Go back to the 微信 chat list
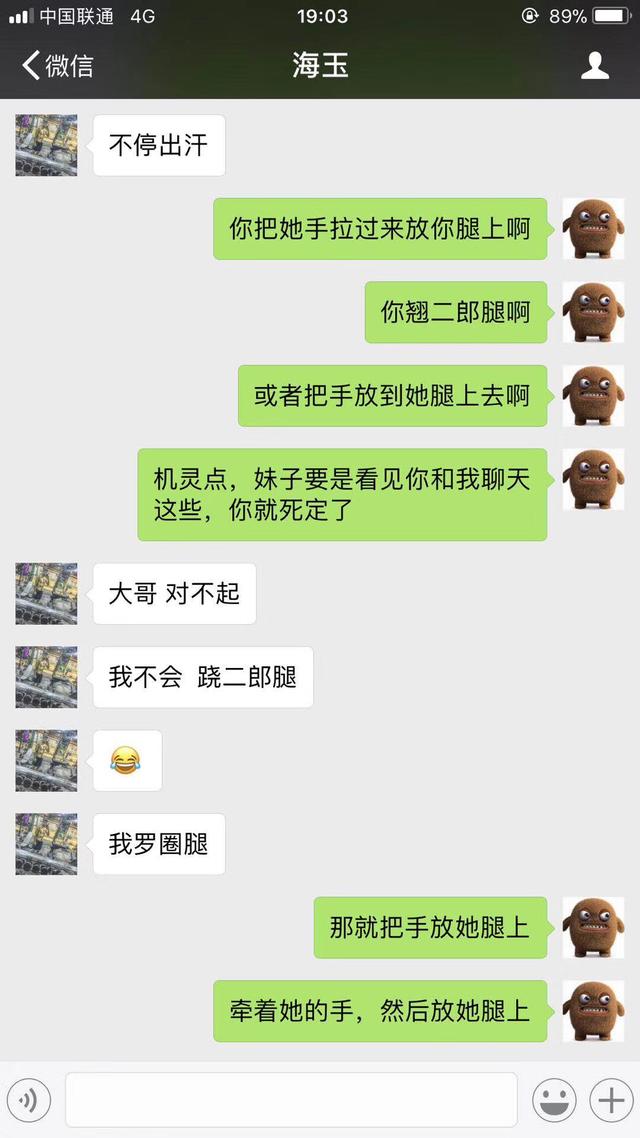This screenshot has width=640, height=1138. point(57,66)
